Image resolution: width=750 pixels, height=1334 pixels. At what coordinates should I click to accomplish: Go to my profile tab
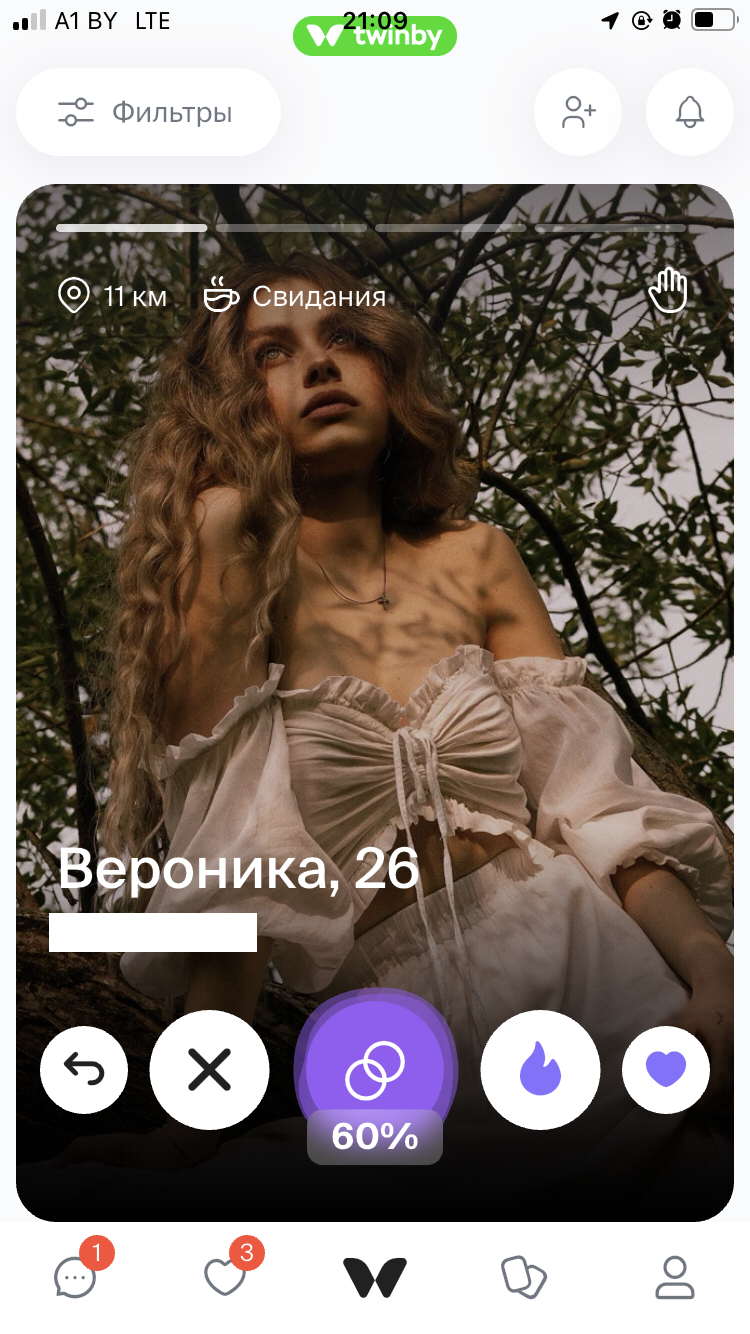[x=674, y=1277]
